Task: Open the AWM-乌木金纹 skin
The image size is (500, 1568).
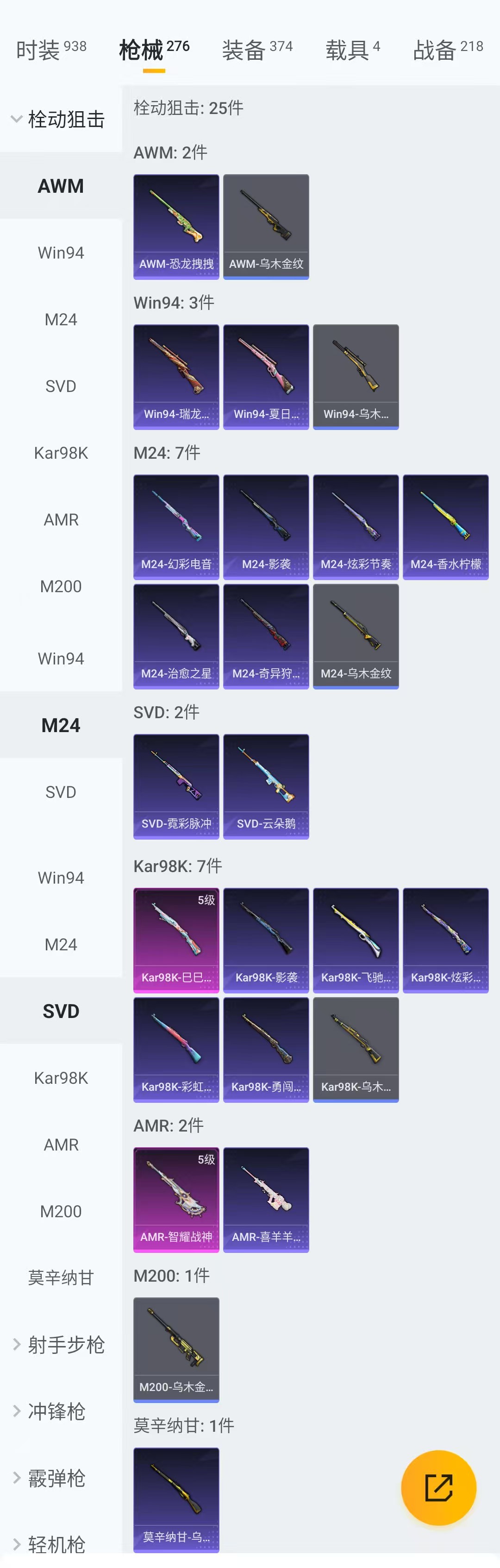Action: click(x=266, y=227)
